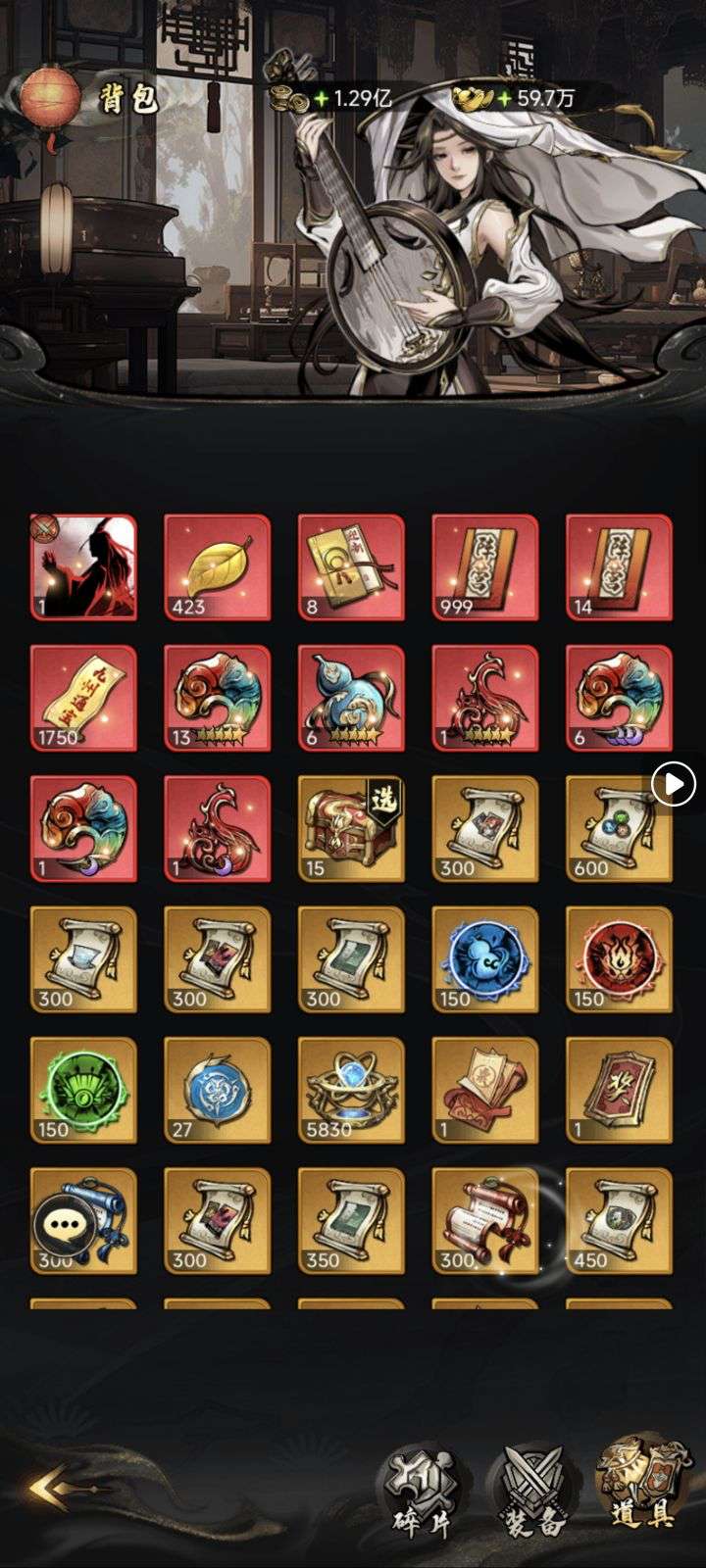The image size is (706, 1568).
Task: Select the orb ring item with 5830
Action: point(351,1090)
